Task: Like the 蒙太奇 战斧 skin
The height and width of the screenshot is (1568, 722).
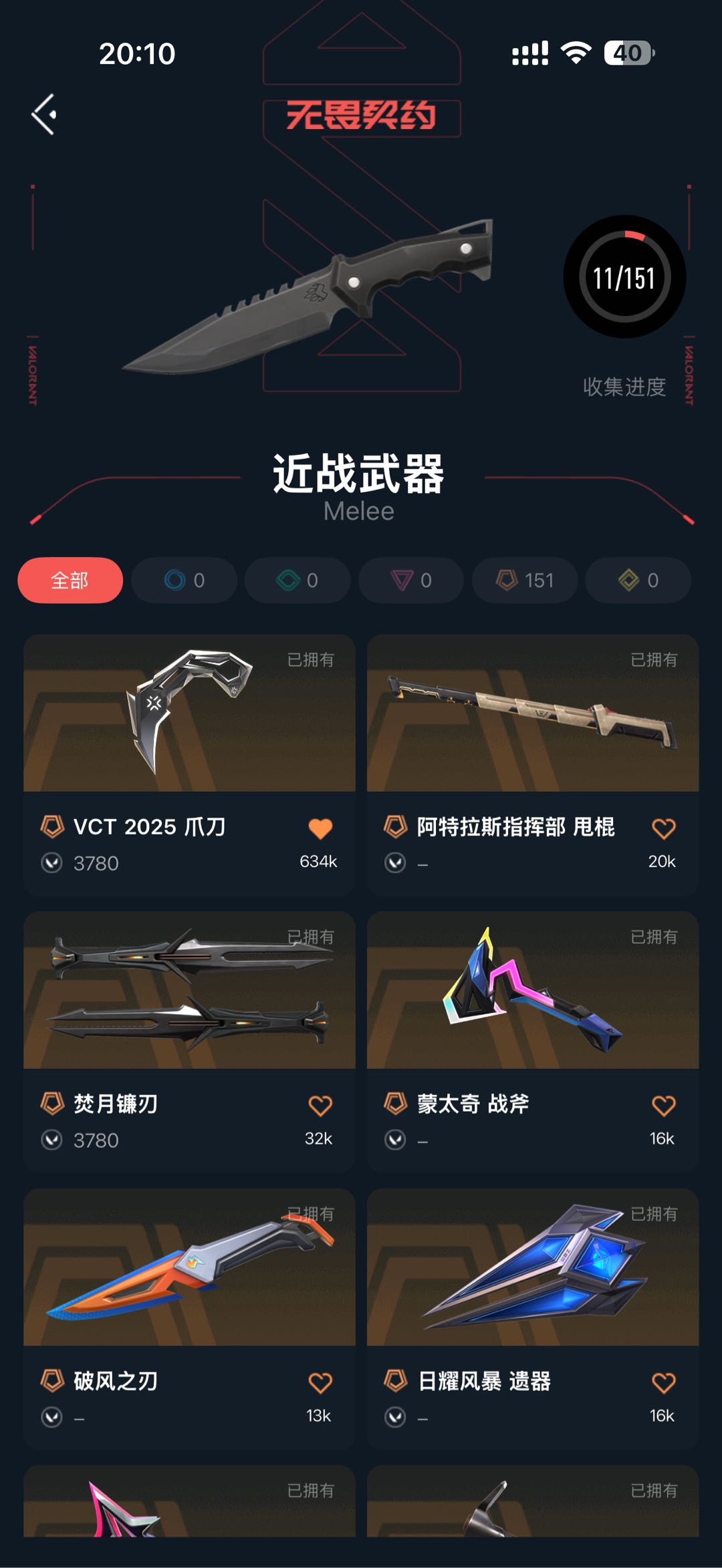Action: coord(664,1106)
